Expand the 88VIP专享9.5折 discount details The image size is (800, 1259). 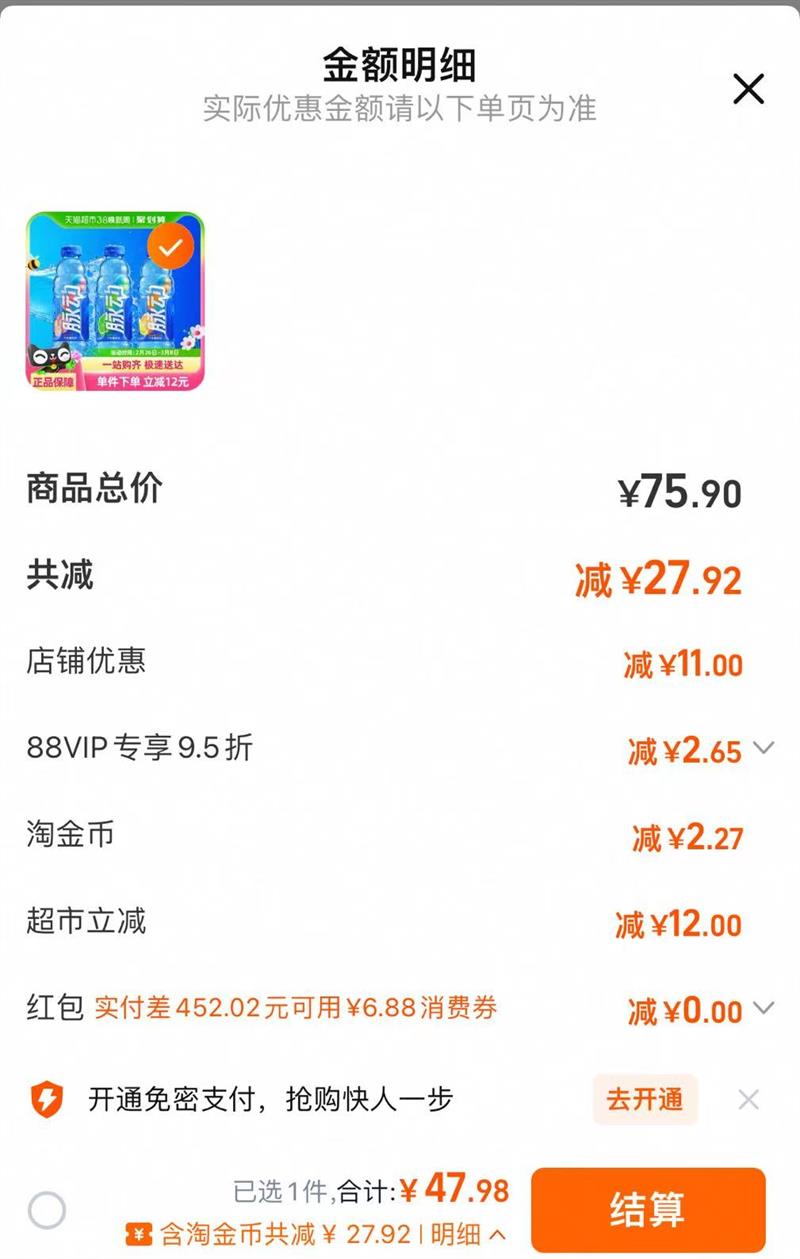click(763, 748)
